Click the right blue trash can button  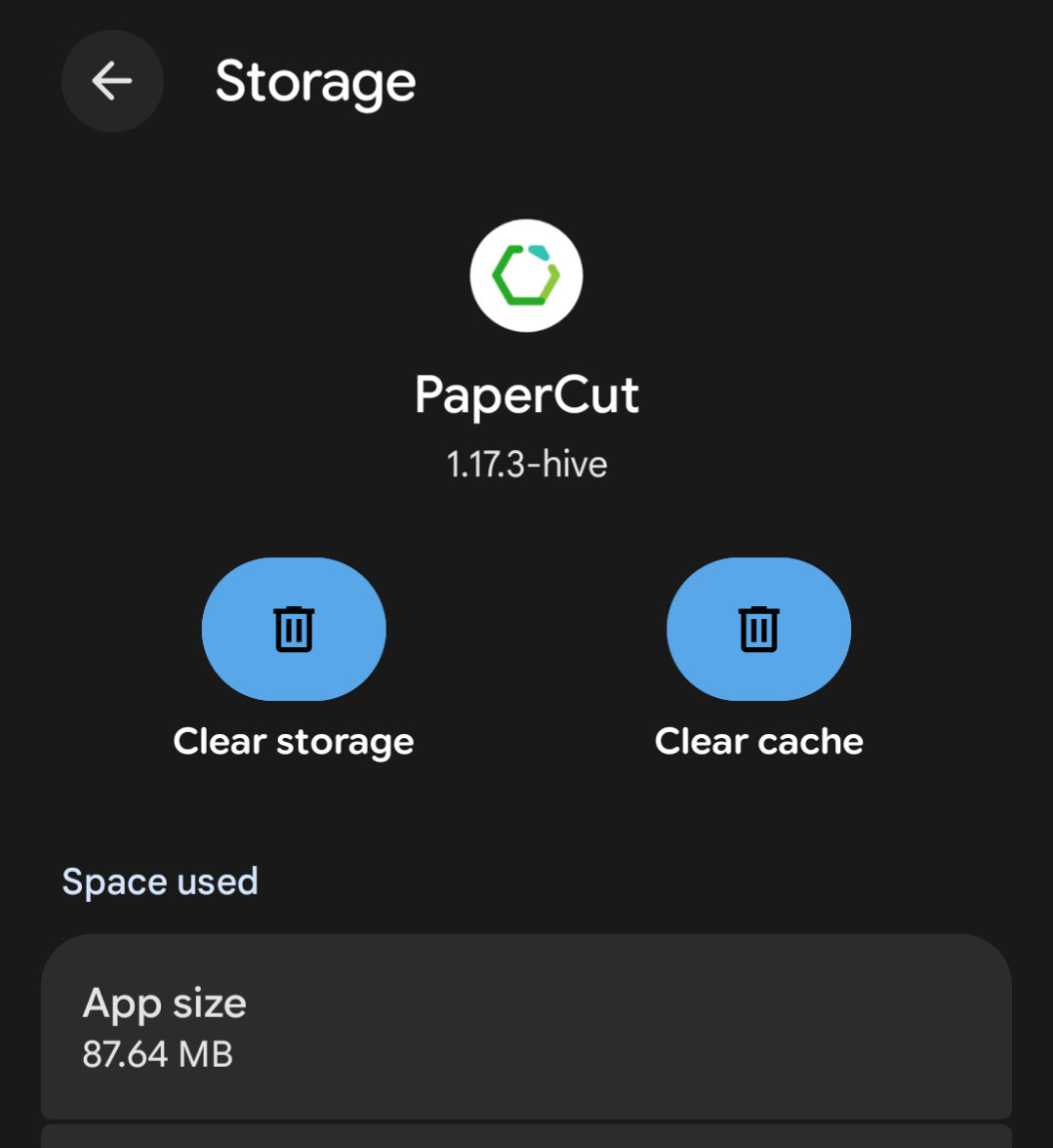coord(758,629)
